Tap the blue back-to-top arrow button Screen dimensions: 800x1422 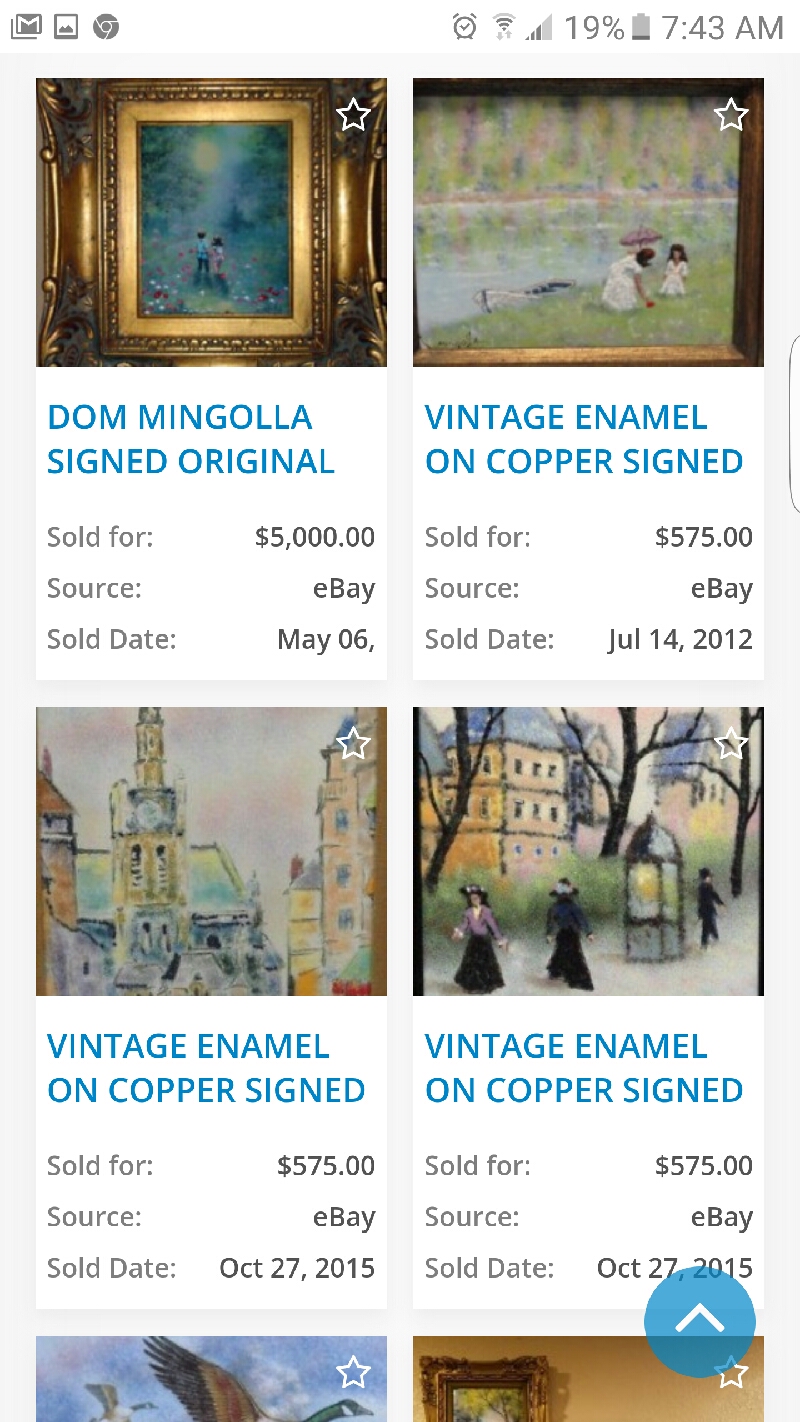[699, 1322]
